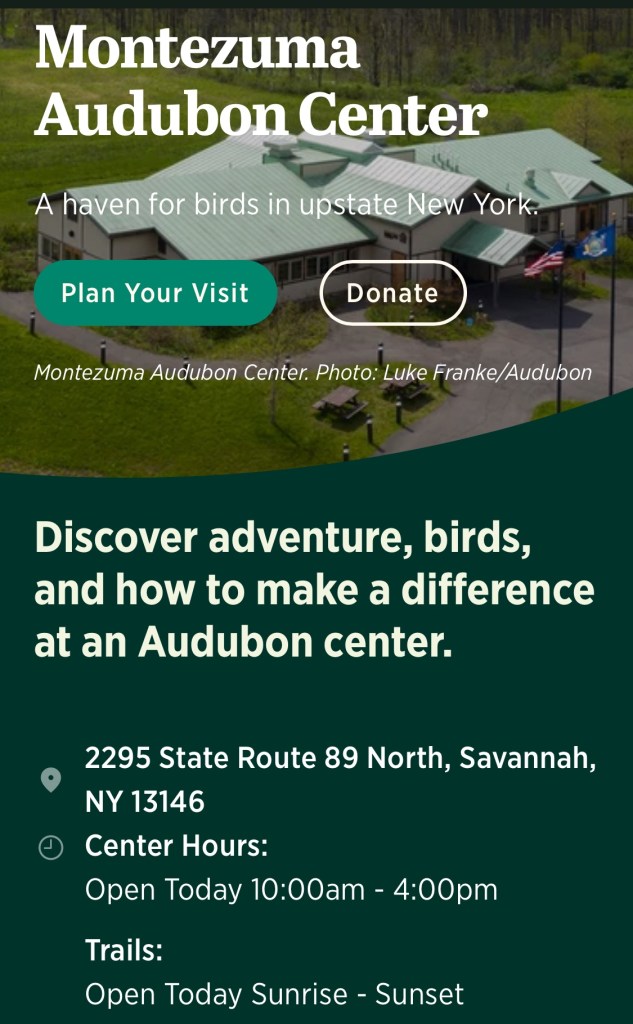The height and width of the screenshot is (1024, 633).
Task: Open the Donate button
Action: [x=392, y=293]
